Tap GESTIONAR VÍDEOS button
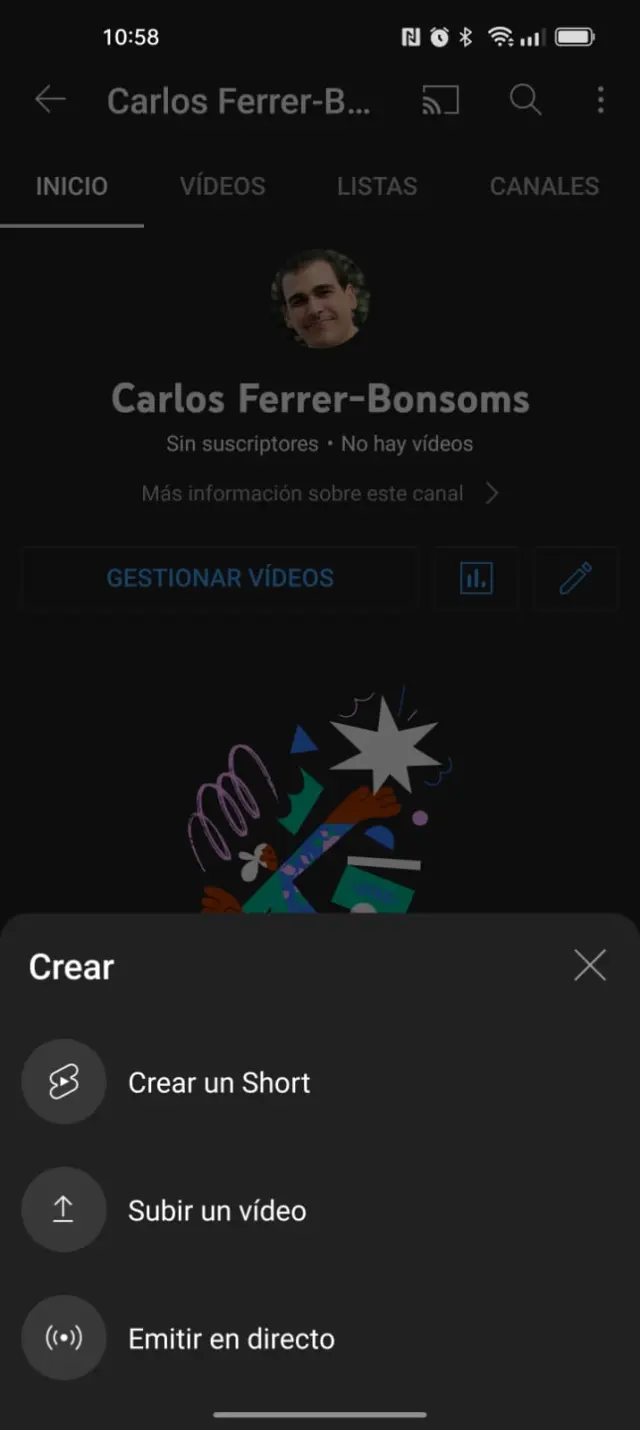 click(220, 578)
